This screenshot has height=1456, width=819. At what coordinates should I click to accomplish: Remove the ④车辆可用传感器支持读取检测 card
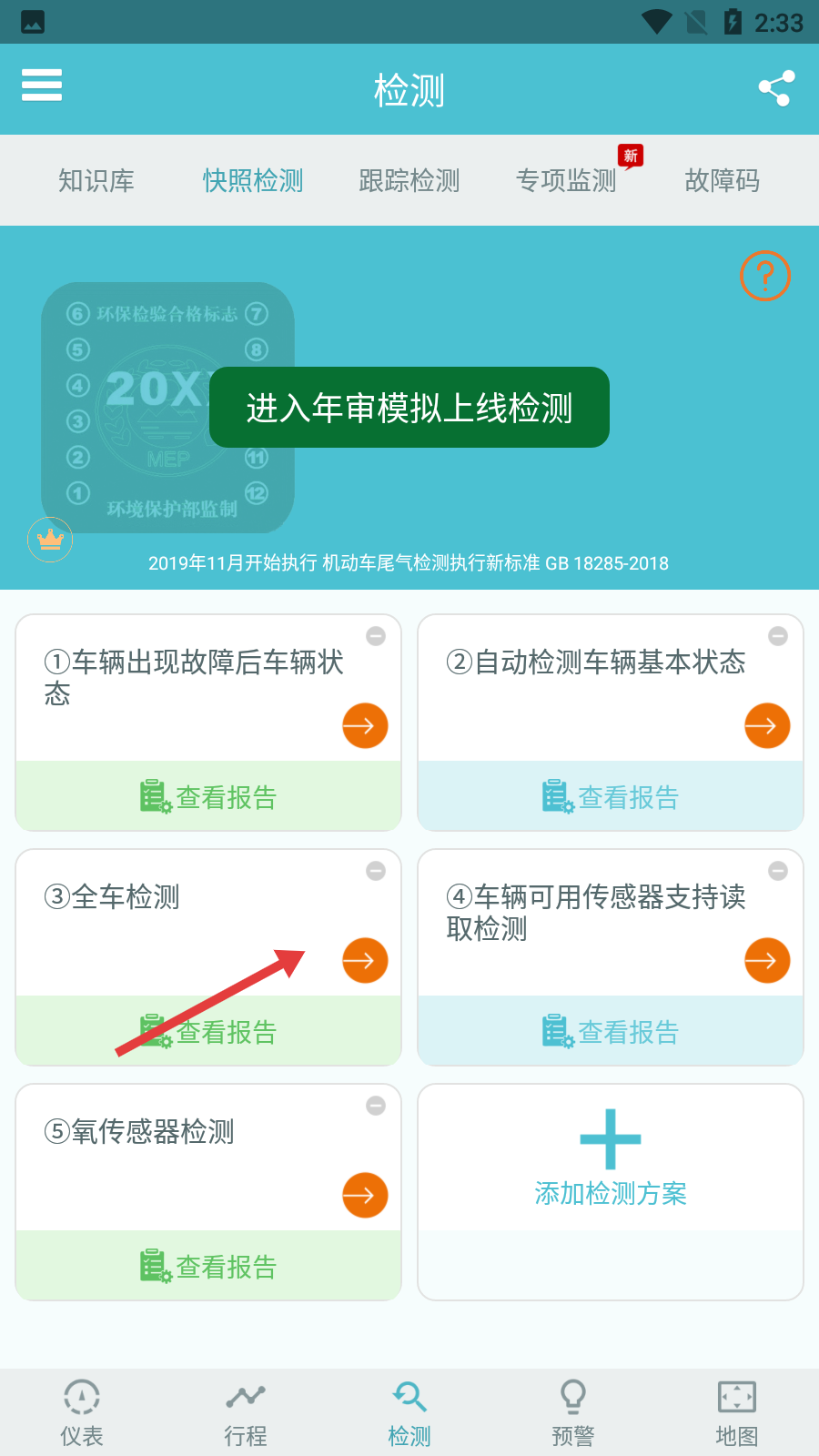click(778, 871)
